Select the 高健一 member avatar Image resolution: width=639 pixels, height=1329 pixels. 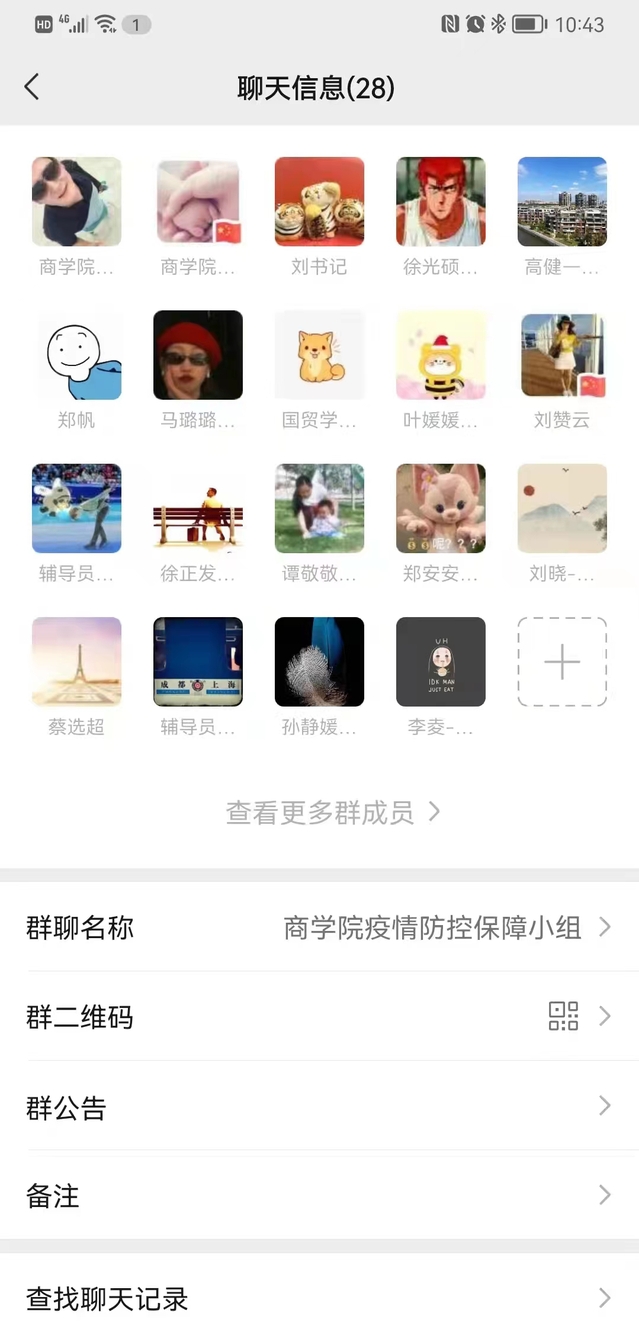(x=561, y=202)
